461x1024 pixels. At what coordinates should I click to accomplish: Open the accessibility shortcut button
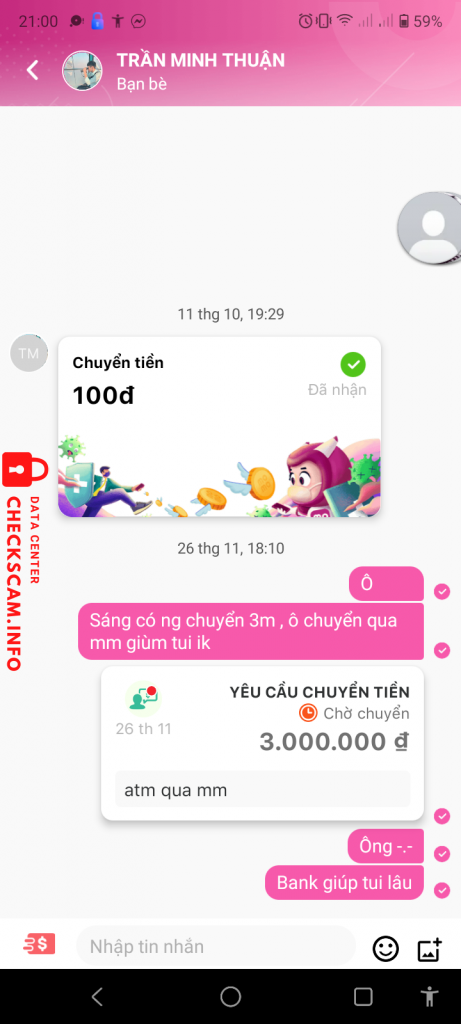429,997
